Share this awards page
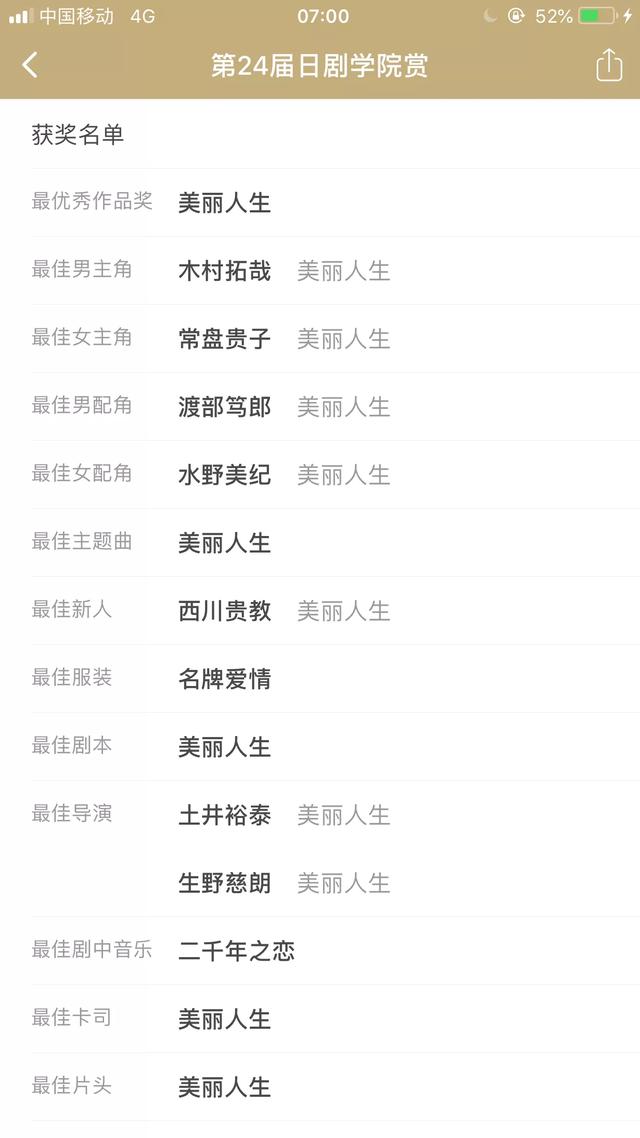Viewport: 640px width, 1138px height. tap(609, 65)
